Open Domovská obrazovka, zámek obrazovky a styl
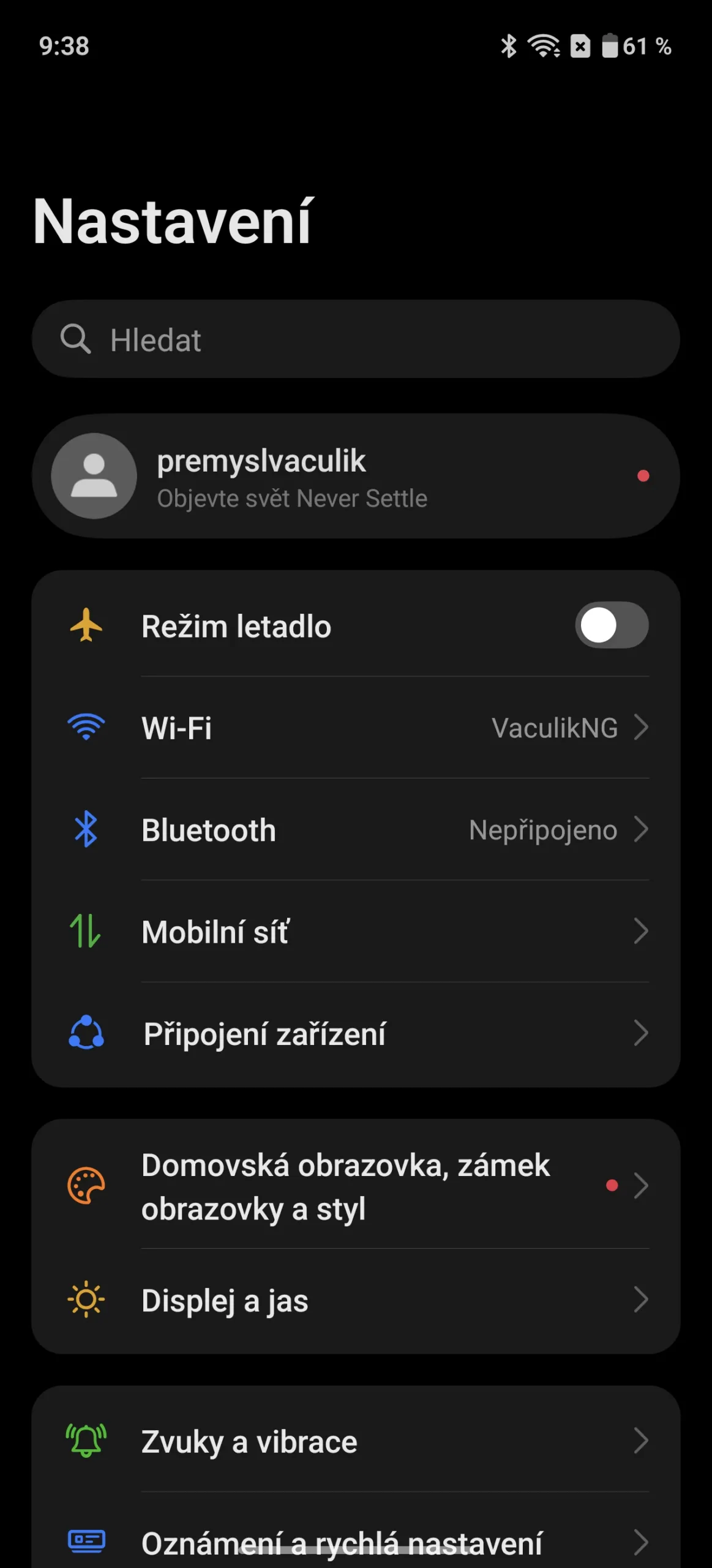The height and width of the screenshot is (1568, 712). point(355,1186)
